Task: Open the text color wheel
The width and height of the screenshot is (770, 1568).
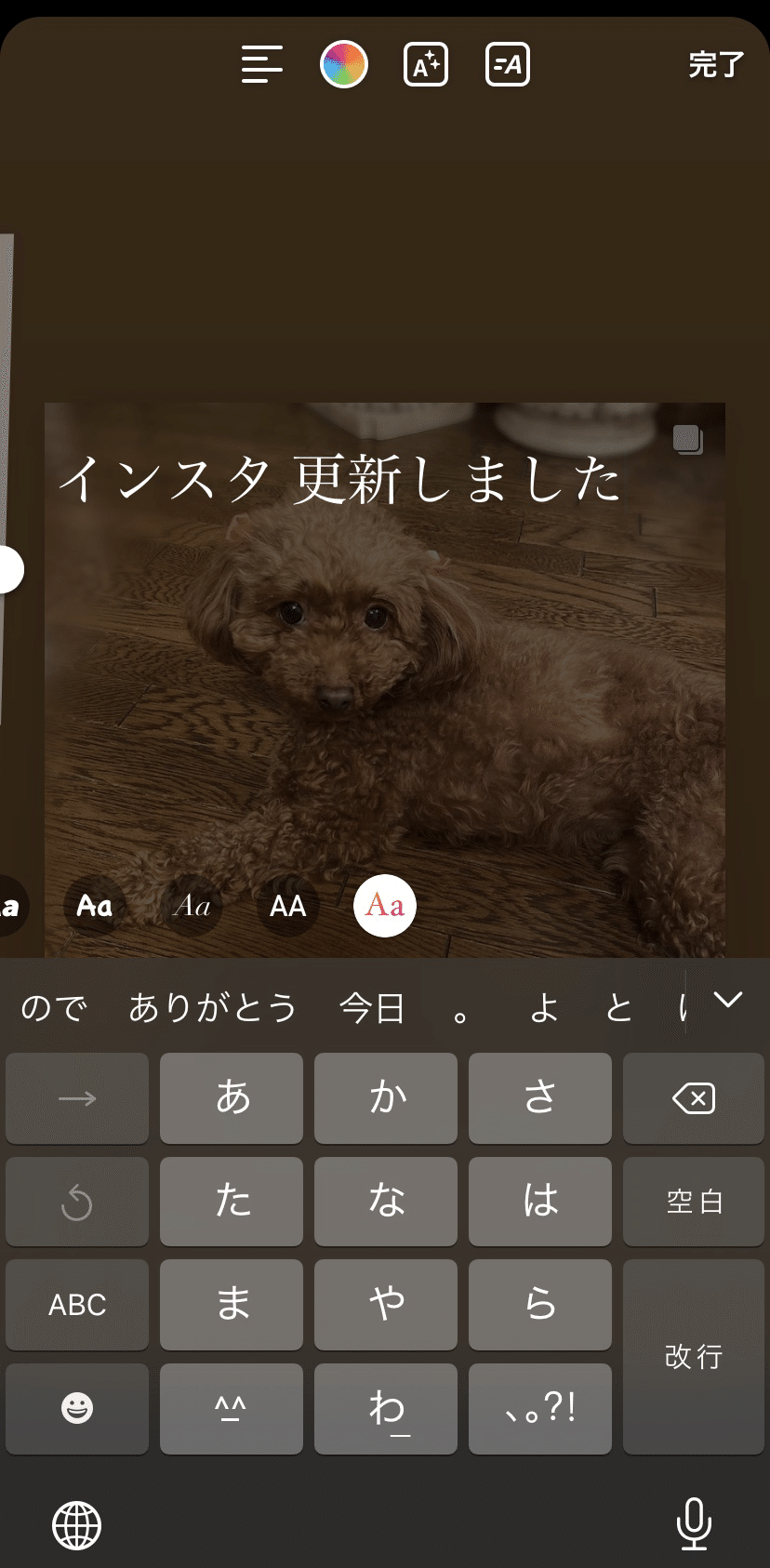Action: (344, 65)
